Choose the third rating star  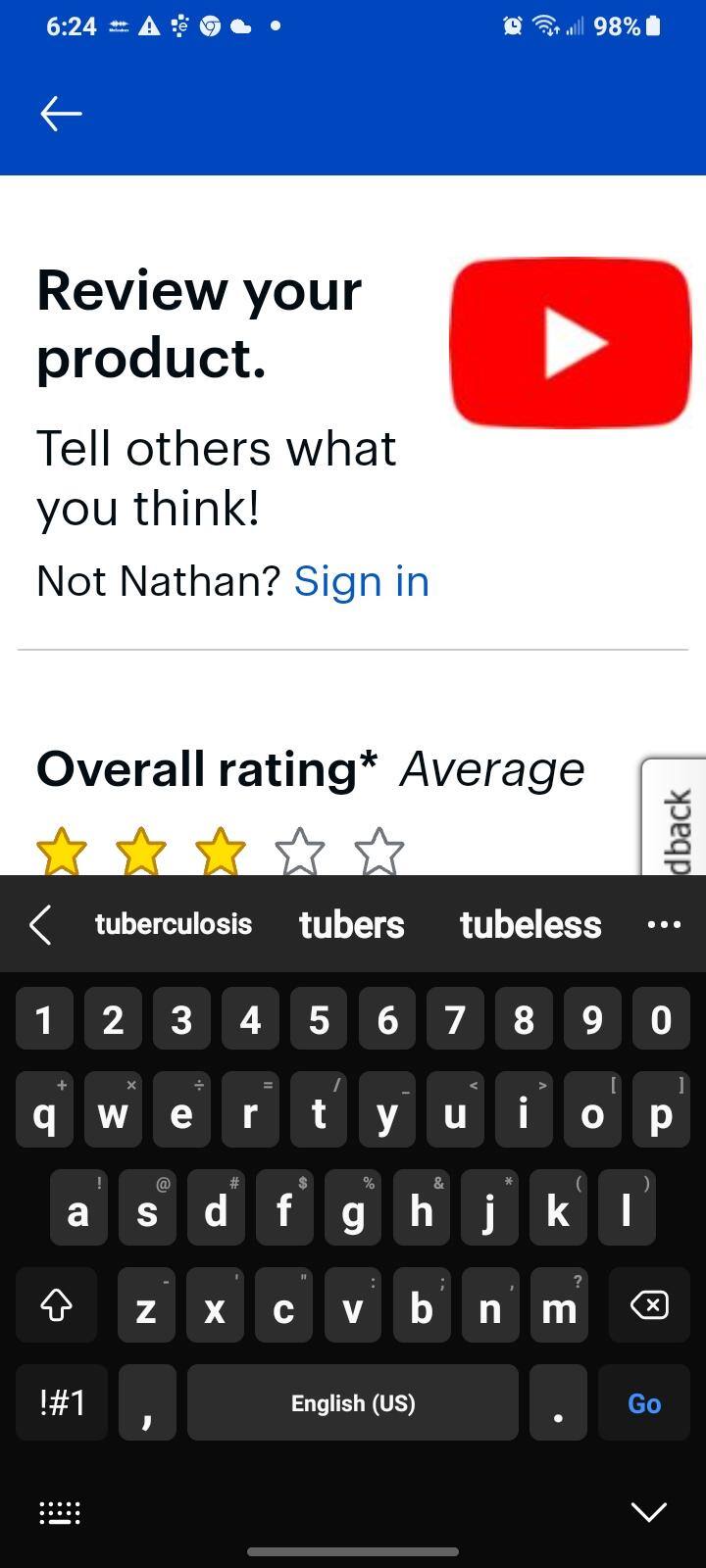[221, 851]
